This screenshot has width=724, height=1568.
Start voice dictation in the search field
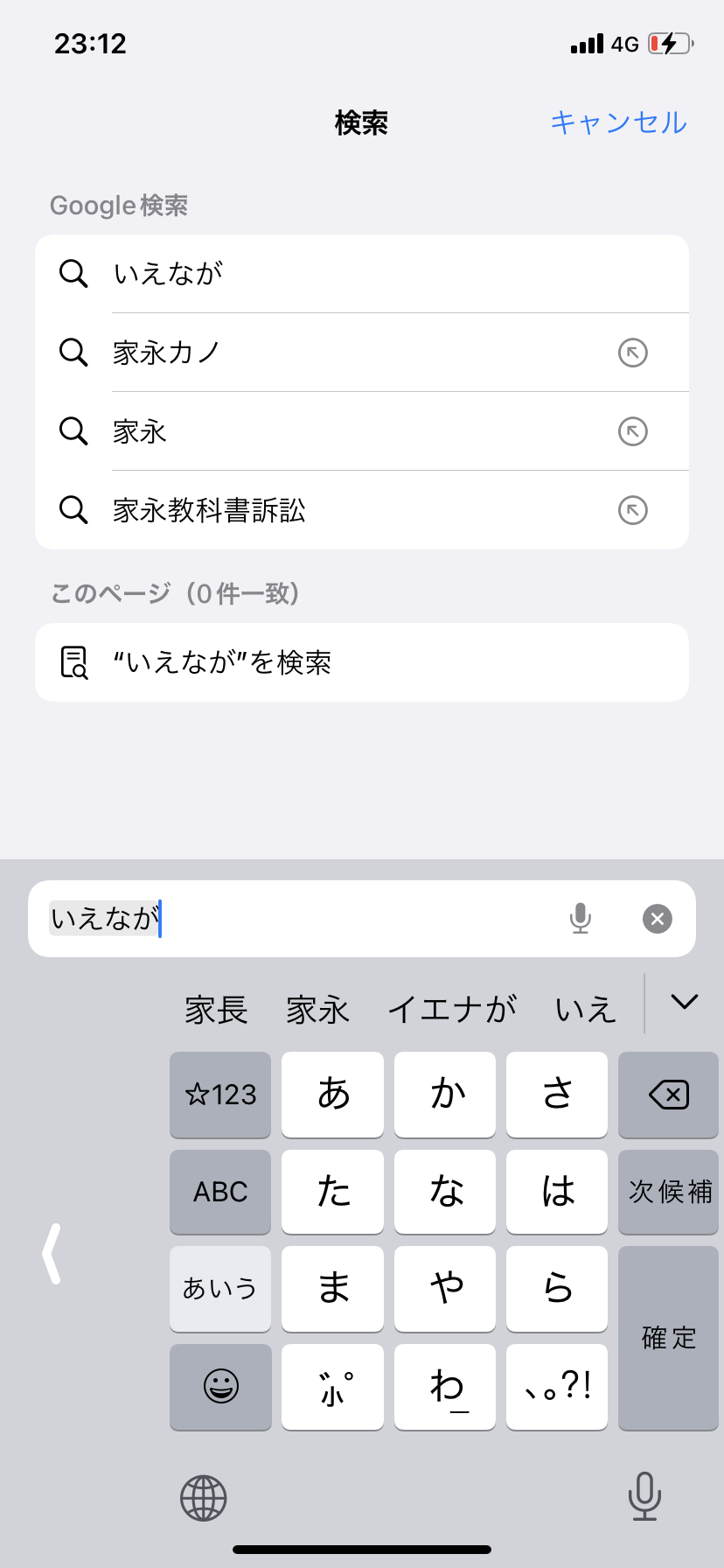click(581, 919)
